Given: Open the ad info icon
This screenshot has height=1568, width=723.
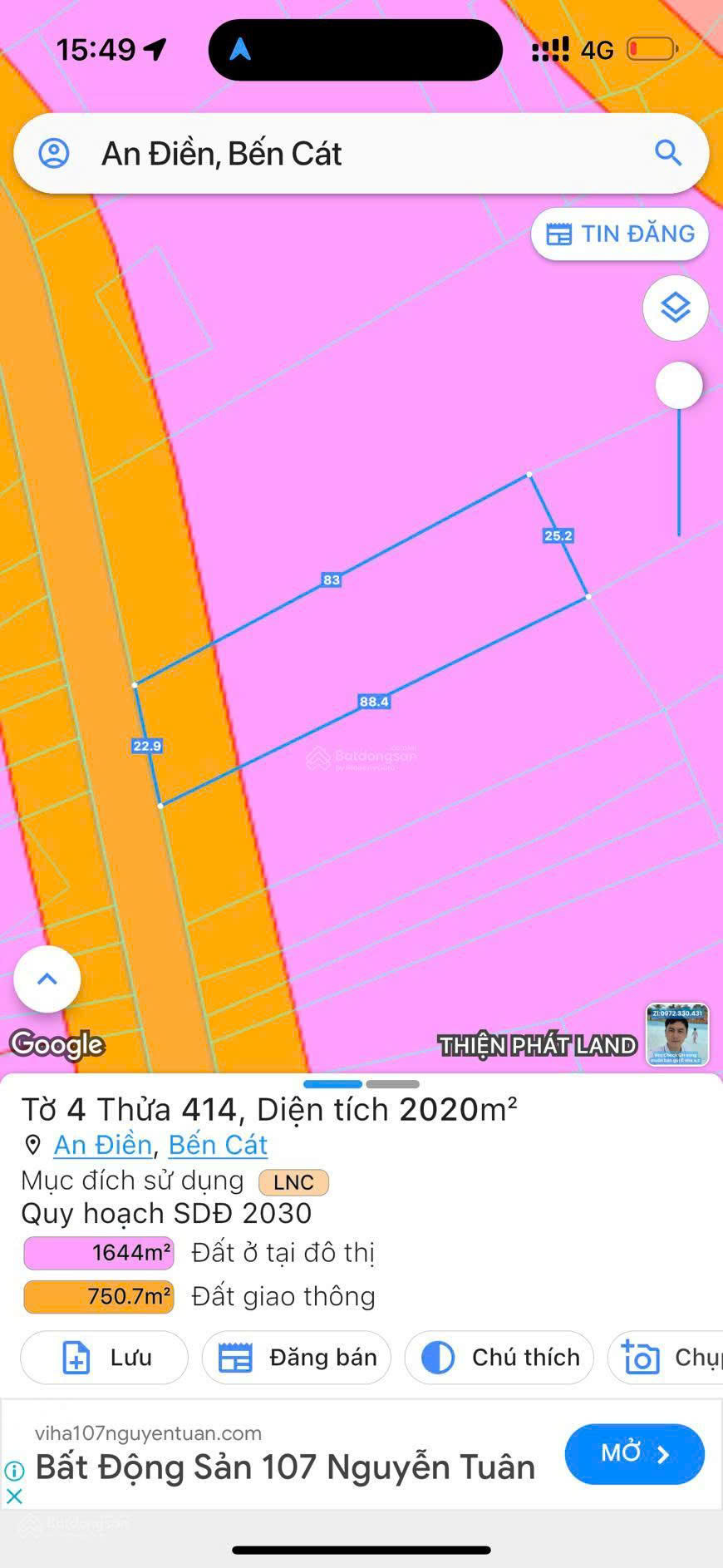Looking at the screenshot, I should tap(14, 1471).
